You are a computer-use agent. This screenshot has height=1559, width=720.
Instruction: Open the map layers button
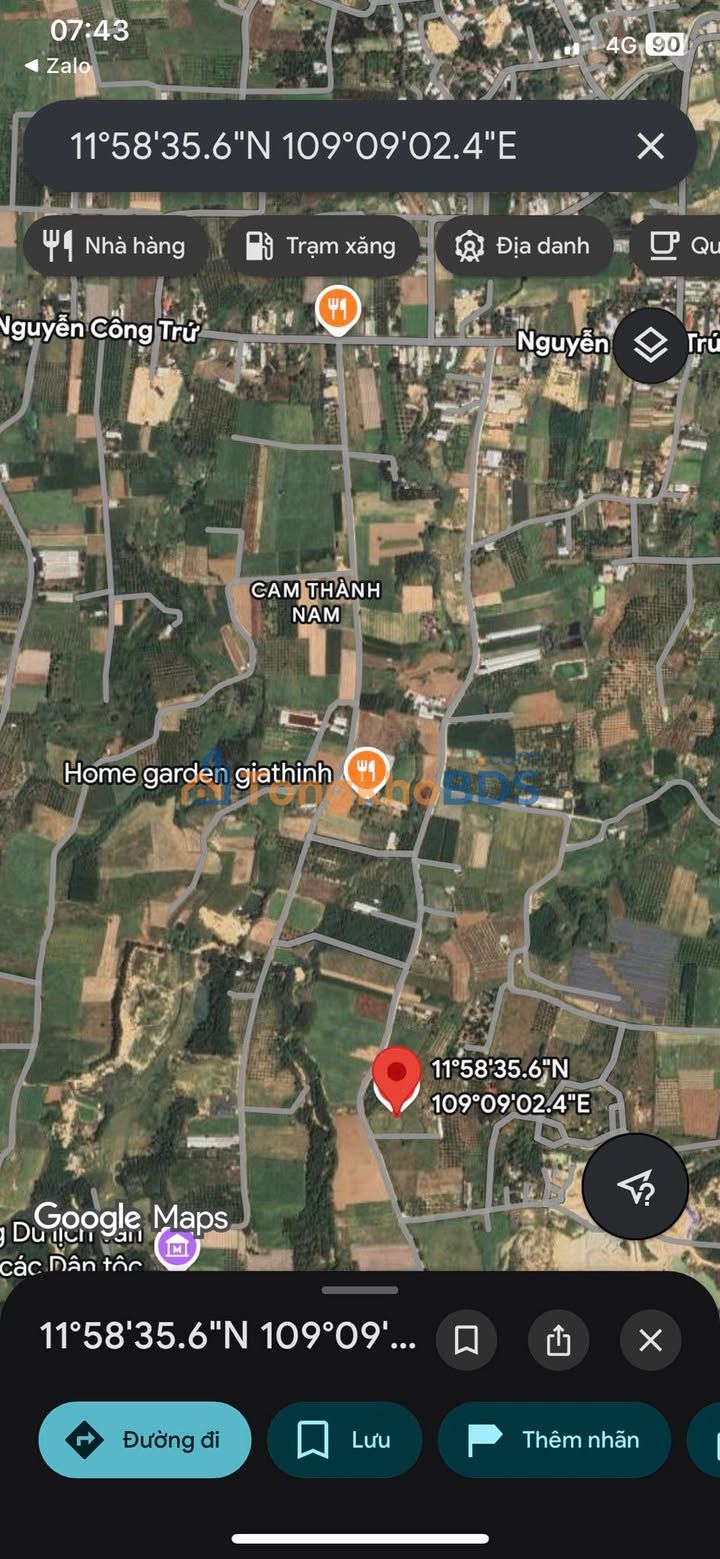pyautogui.click(x=650, y=346)
